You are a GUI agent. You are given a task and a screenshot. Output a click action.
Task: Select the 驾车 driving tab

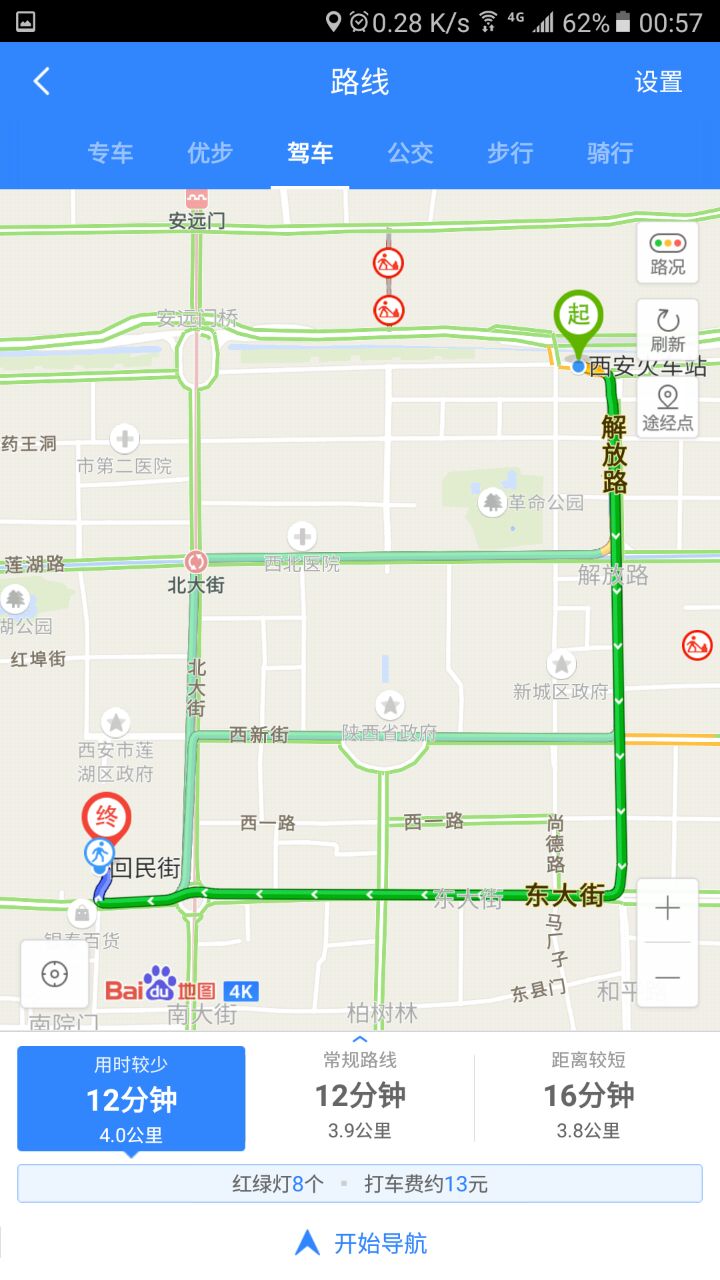point(310,153)
